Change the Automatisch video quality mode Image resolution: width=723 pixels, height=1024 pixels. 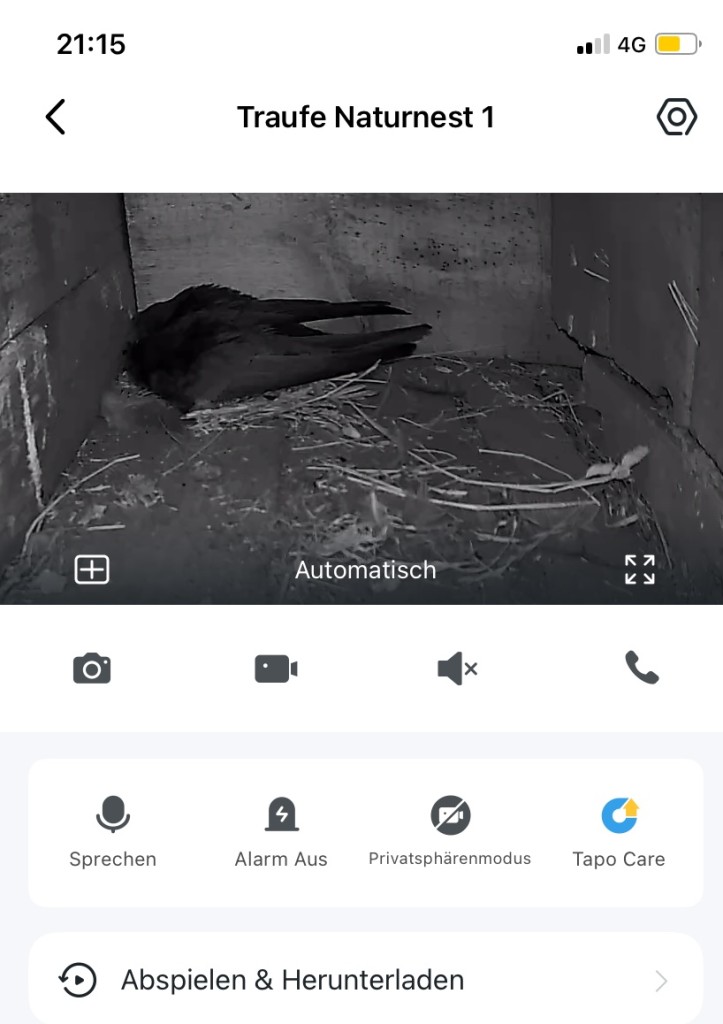[x=365, y=570]
